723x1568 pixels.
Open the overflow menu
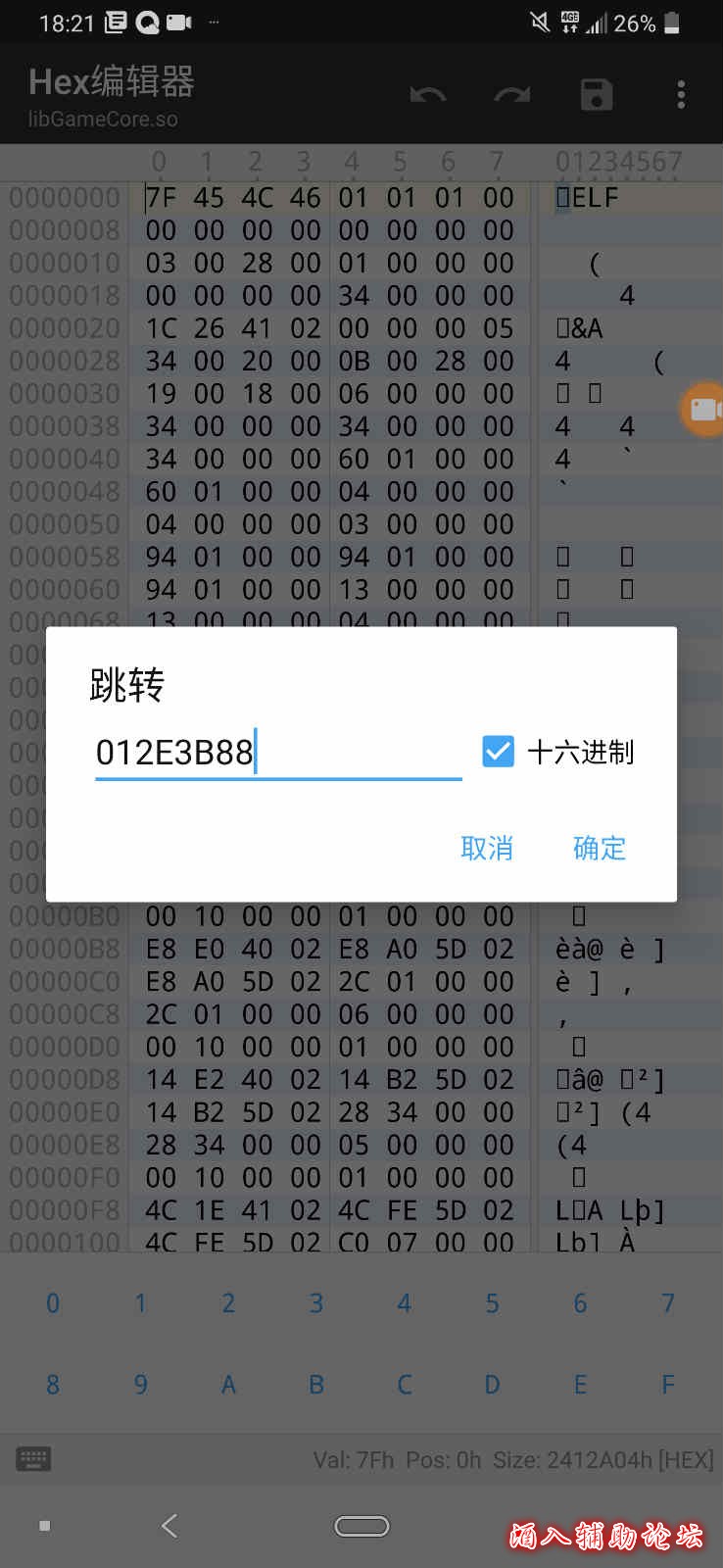point(681,95)
